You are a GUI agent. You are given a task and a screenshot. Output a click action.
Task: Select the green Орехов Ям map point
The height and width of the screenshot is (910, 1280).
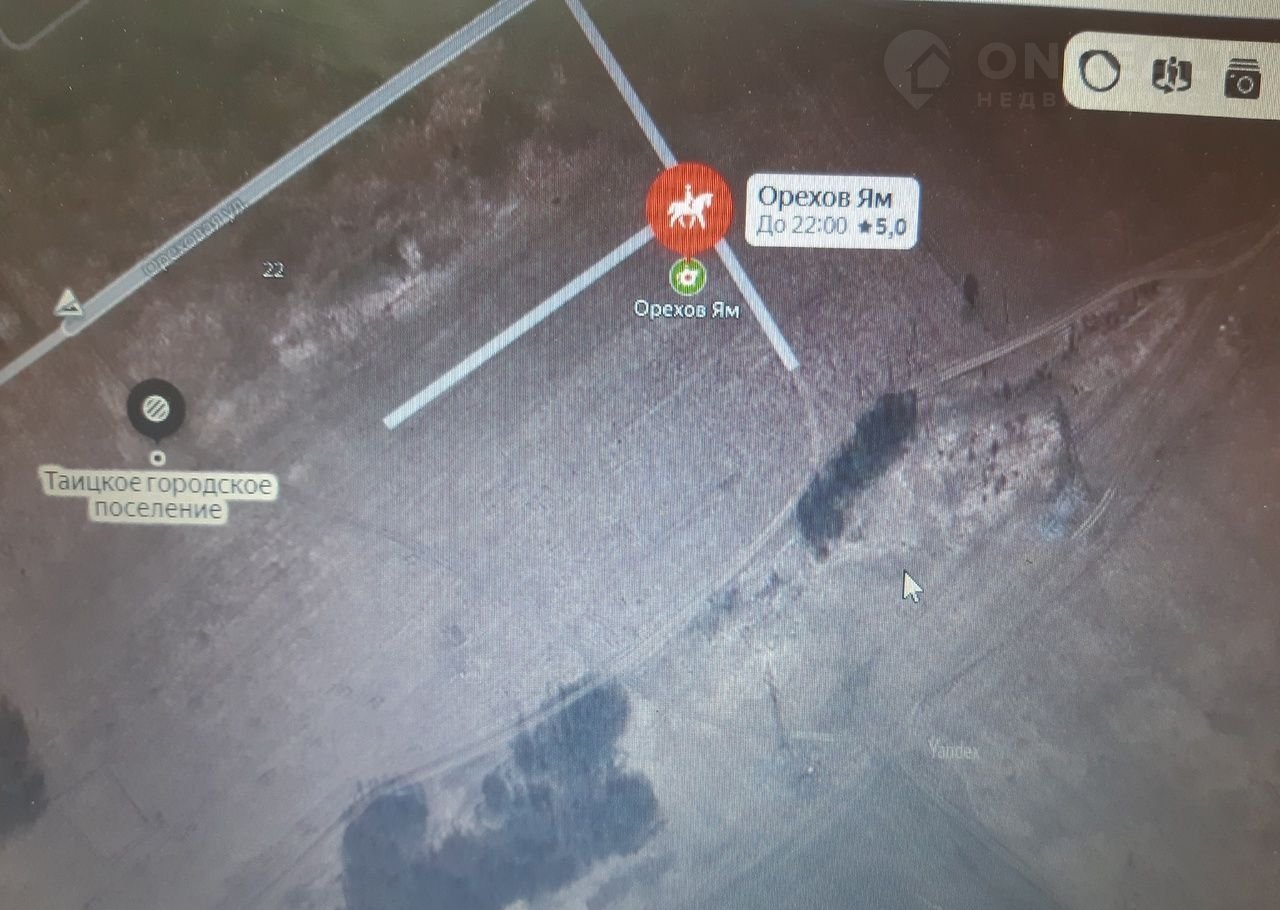coord(687,276)
